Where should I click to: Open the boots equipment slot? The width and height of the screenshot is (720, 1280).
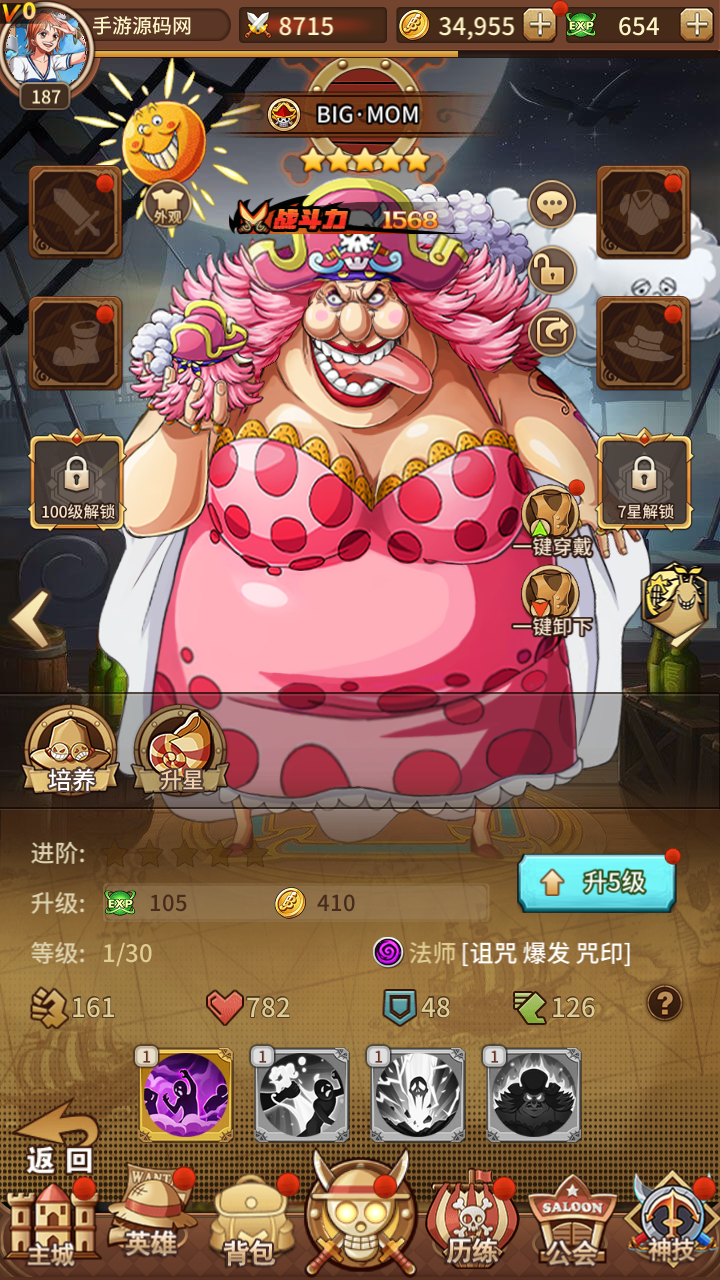75,342
